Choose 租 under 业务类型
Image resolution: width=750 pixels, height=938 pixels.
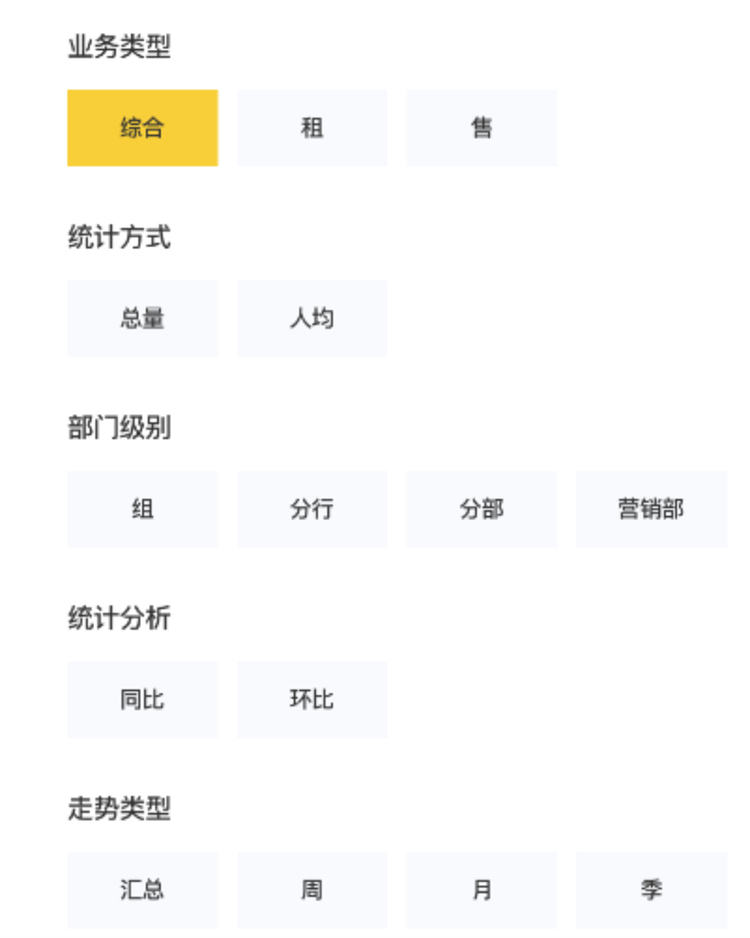pos(312,128)
